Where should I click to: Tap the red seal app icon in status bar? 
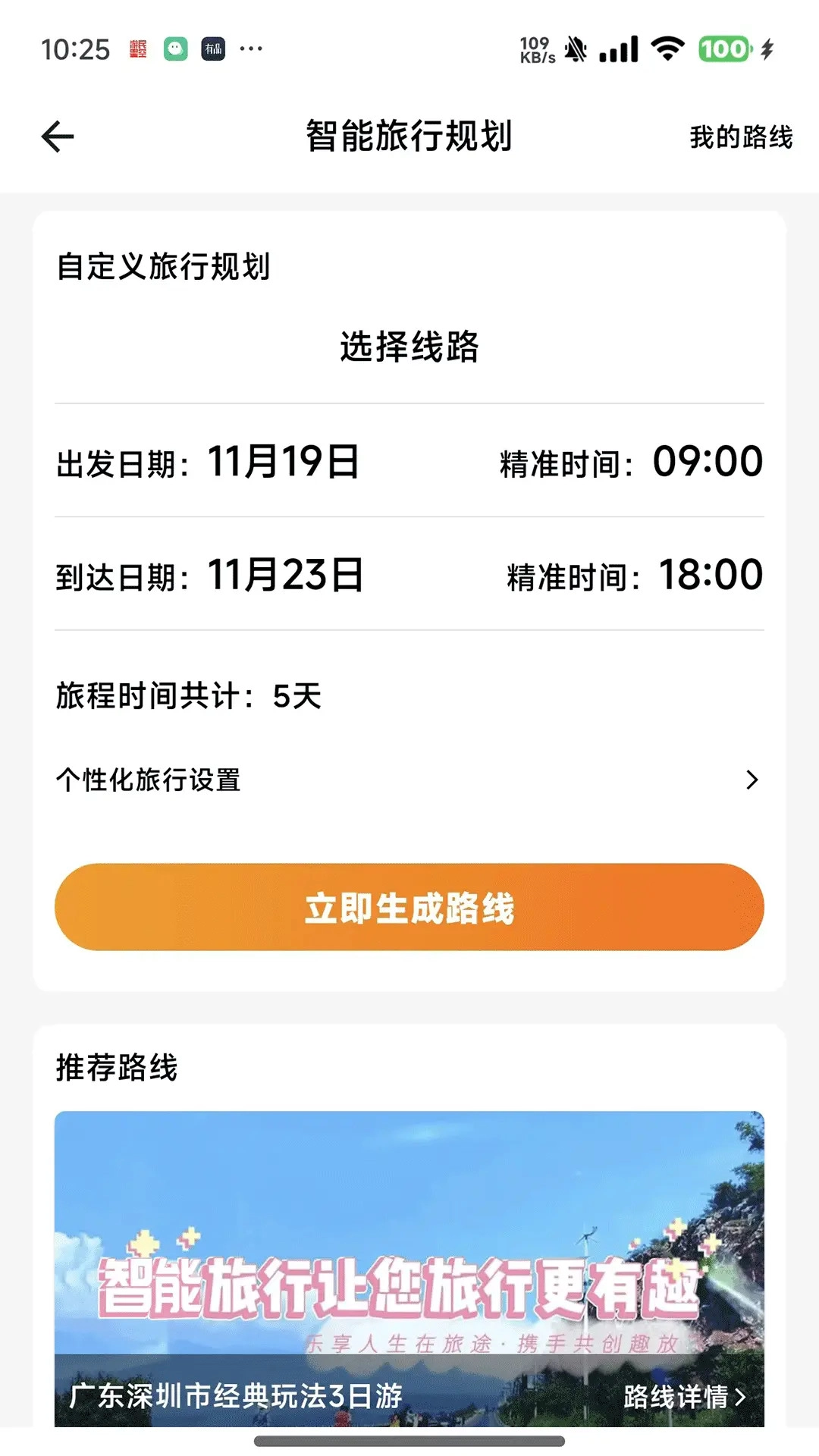139,48
